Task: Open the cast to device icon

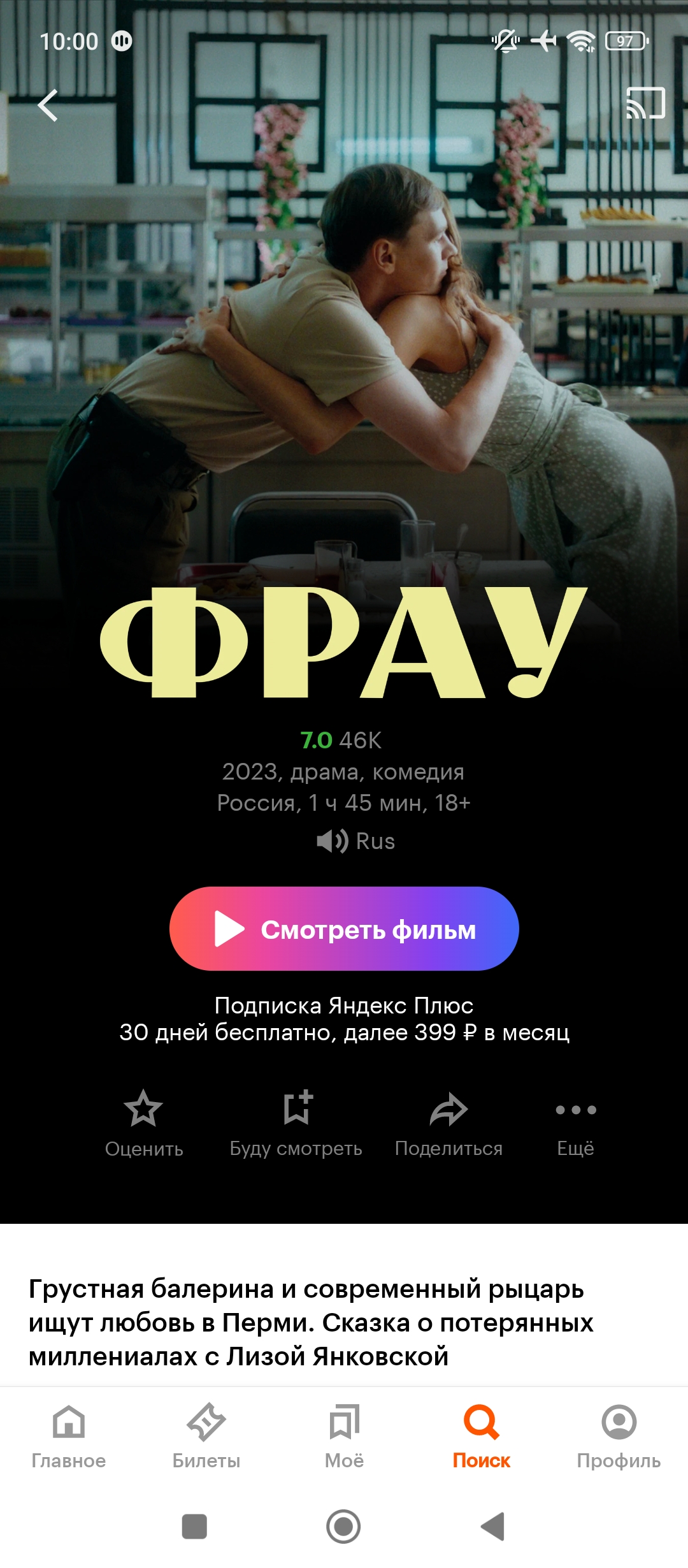Action: point(645,103)
